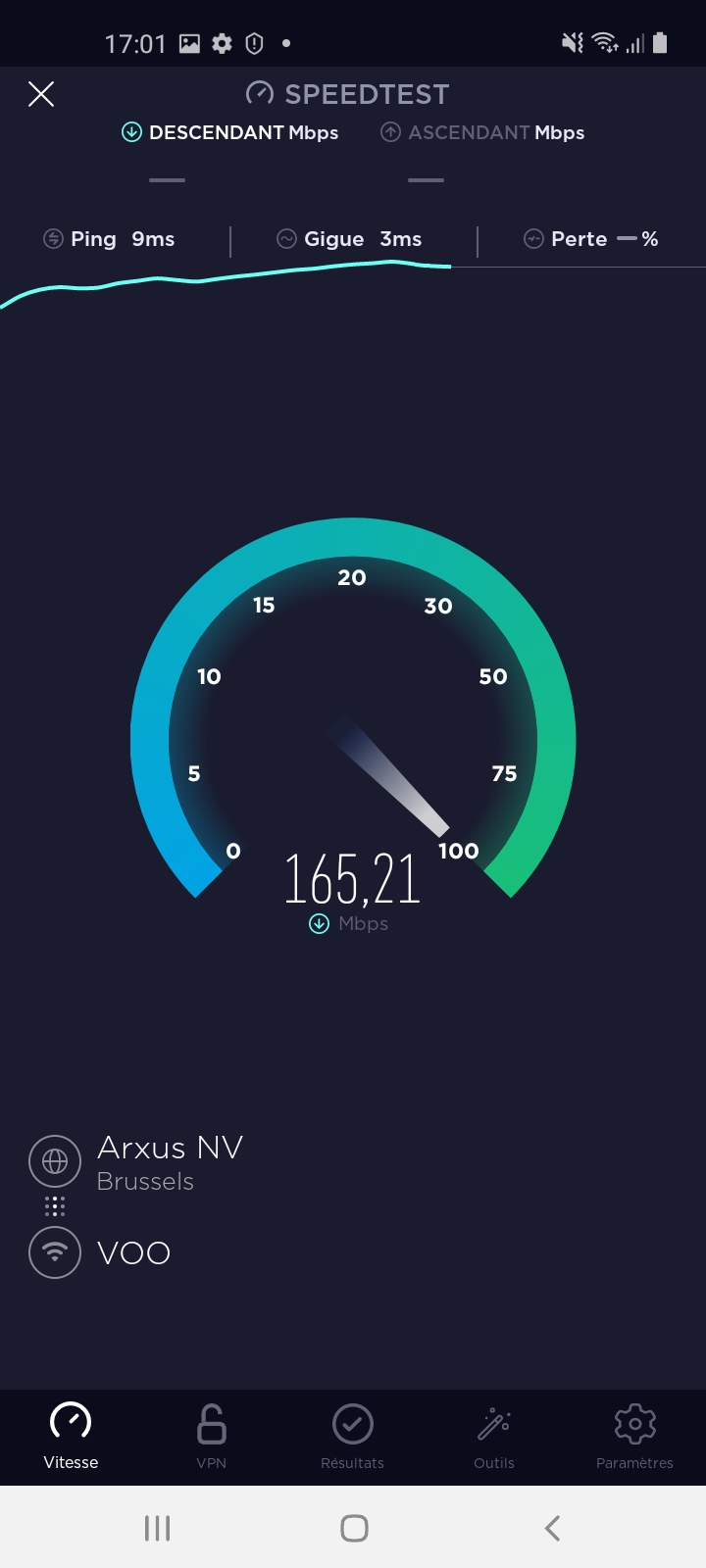Select the Vitesse tab

pos(71,1436)
